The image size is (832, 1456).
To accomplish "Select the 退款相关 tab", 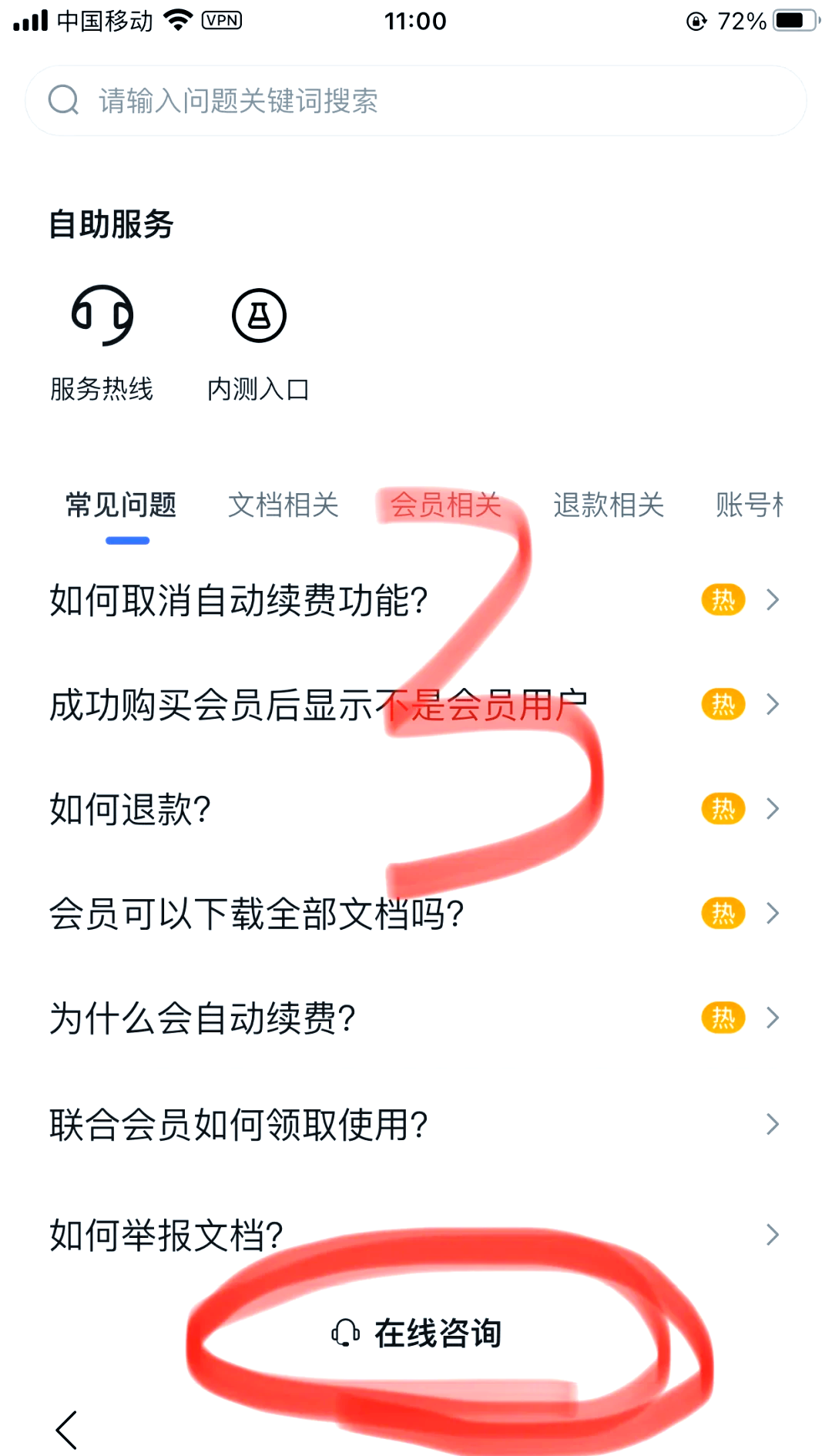I will [609, 505].
